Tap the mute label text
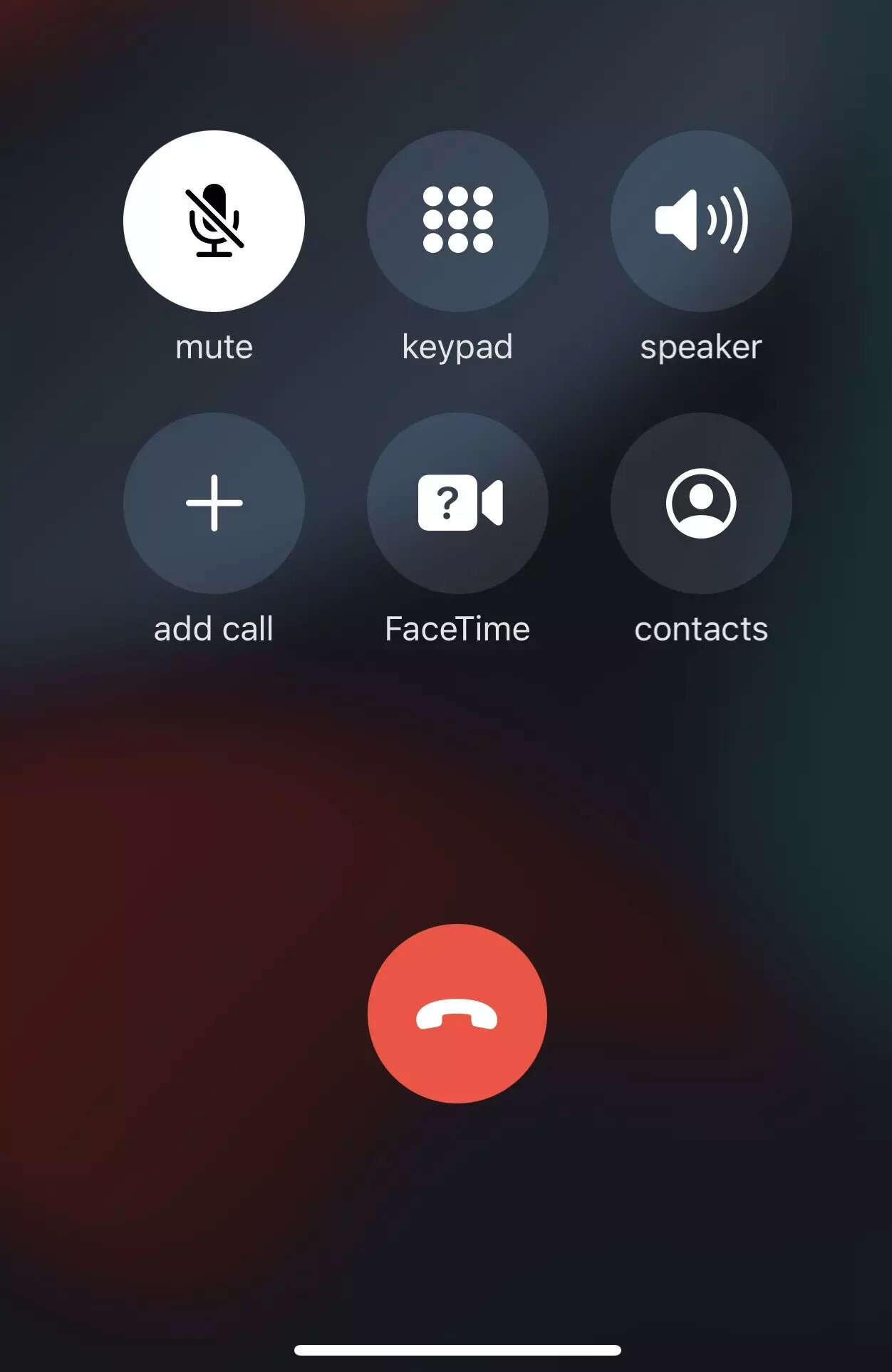Image resolution: width=892 pixels, height=1372 pixels. point(213,347)
